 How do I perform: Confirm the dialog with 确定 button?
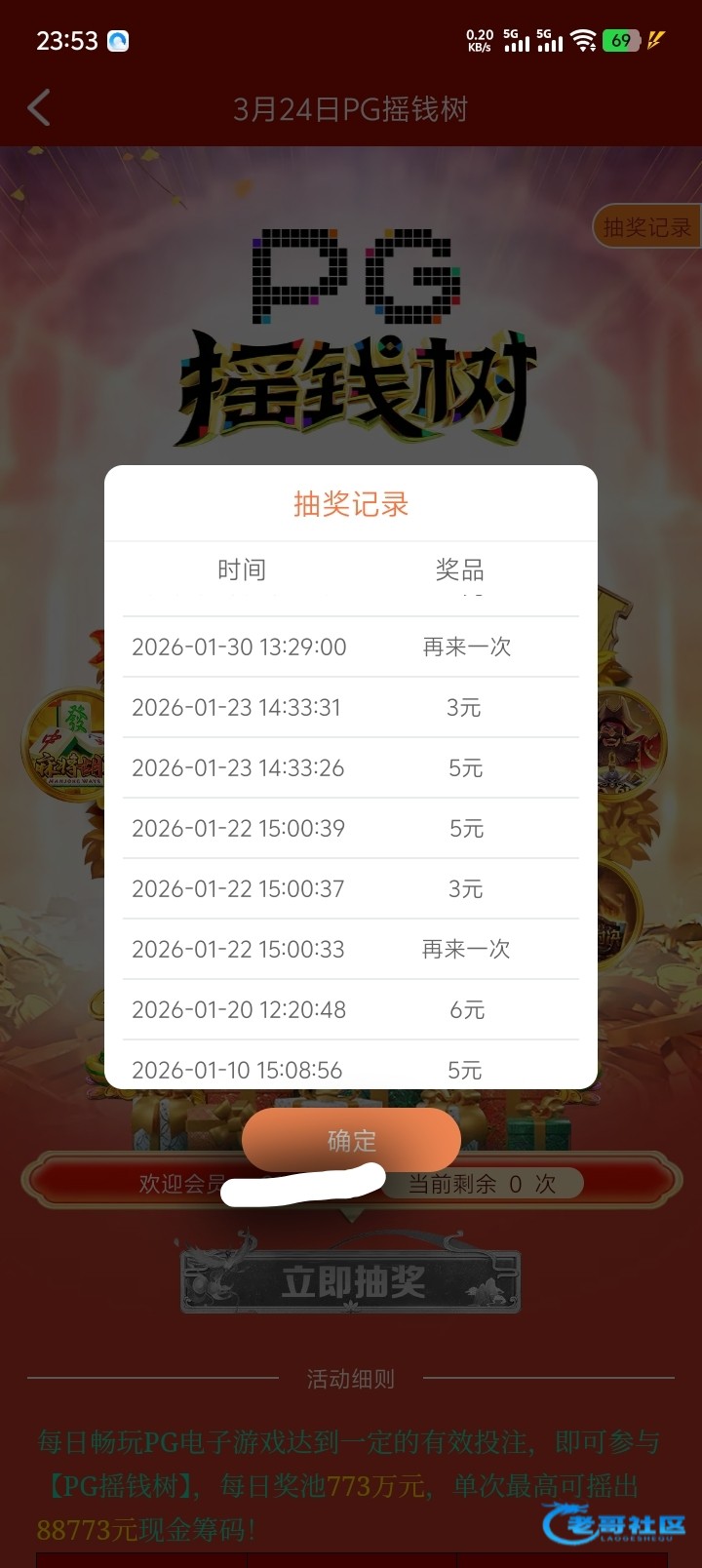(351, 1139)
